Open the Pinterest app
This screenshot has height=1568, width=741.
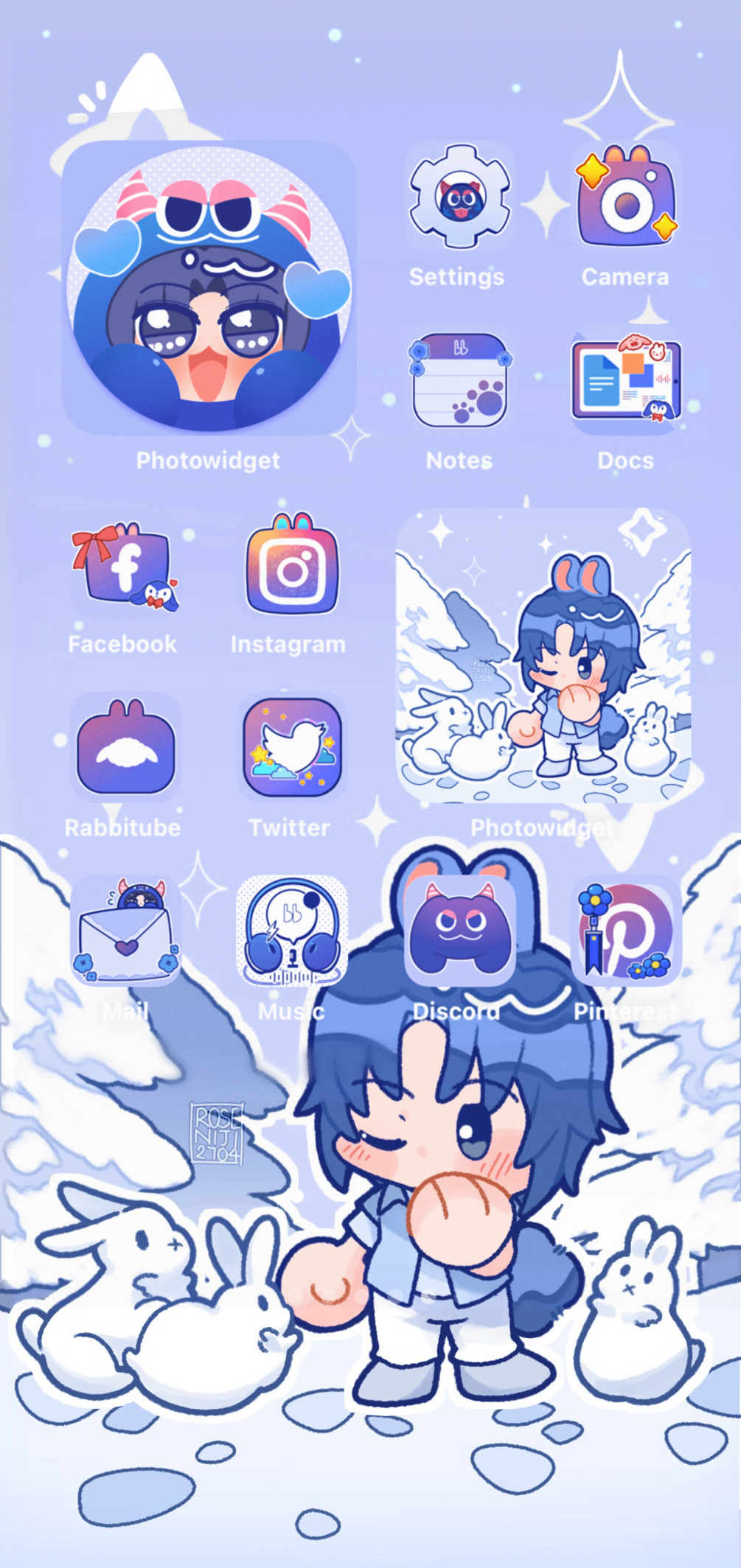pos(626,931)
